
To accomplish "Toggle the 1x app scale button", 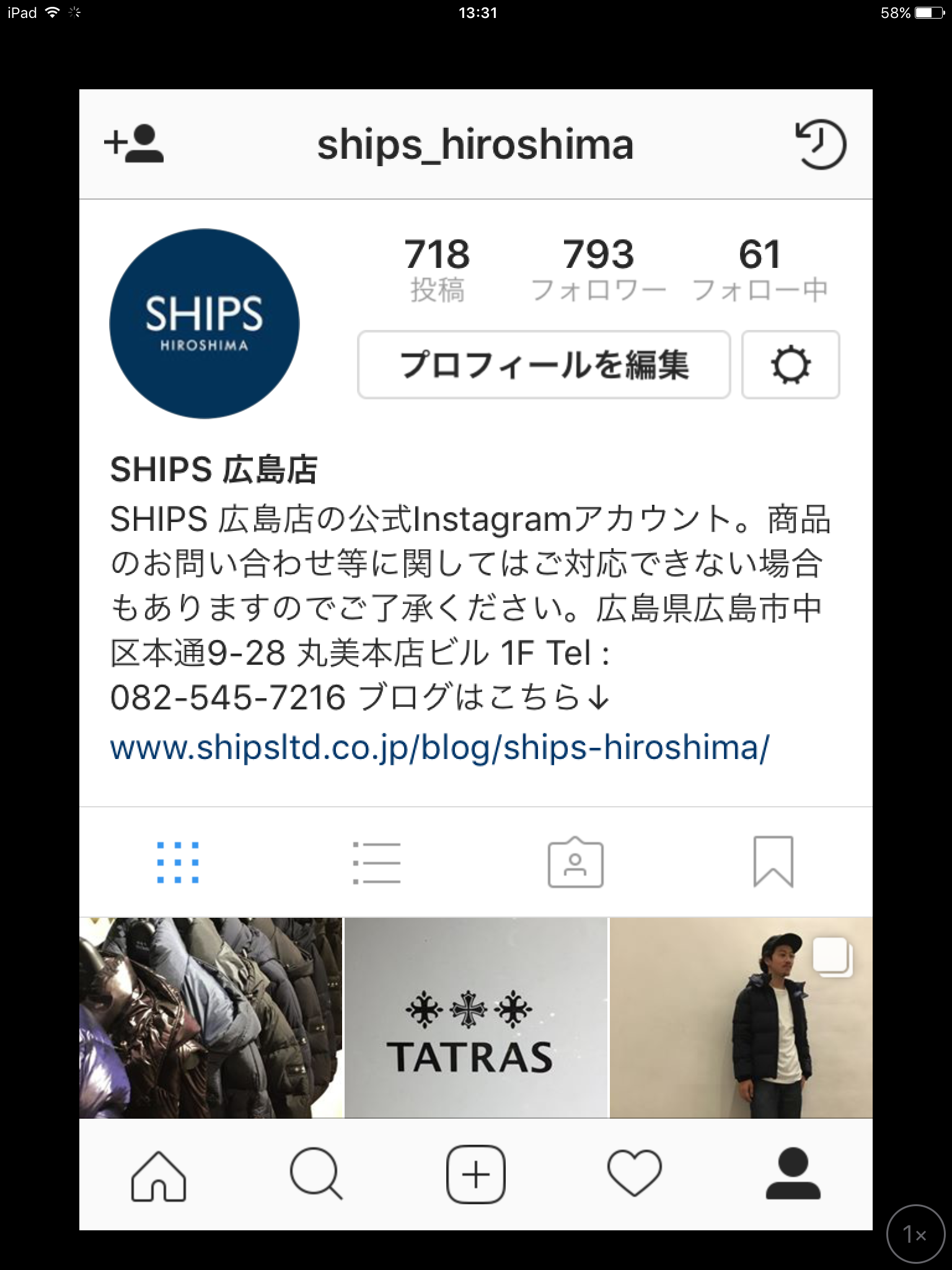I will coord(915,1235).
